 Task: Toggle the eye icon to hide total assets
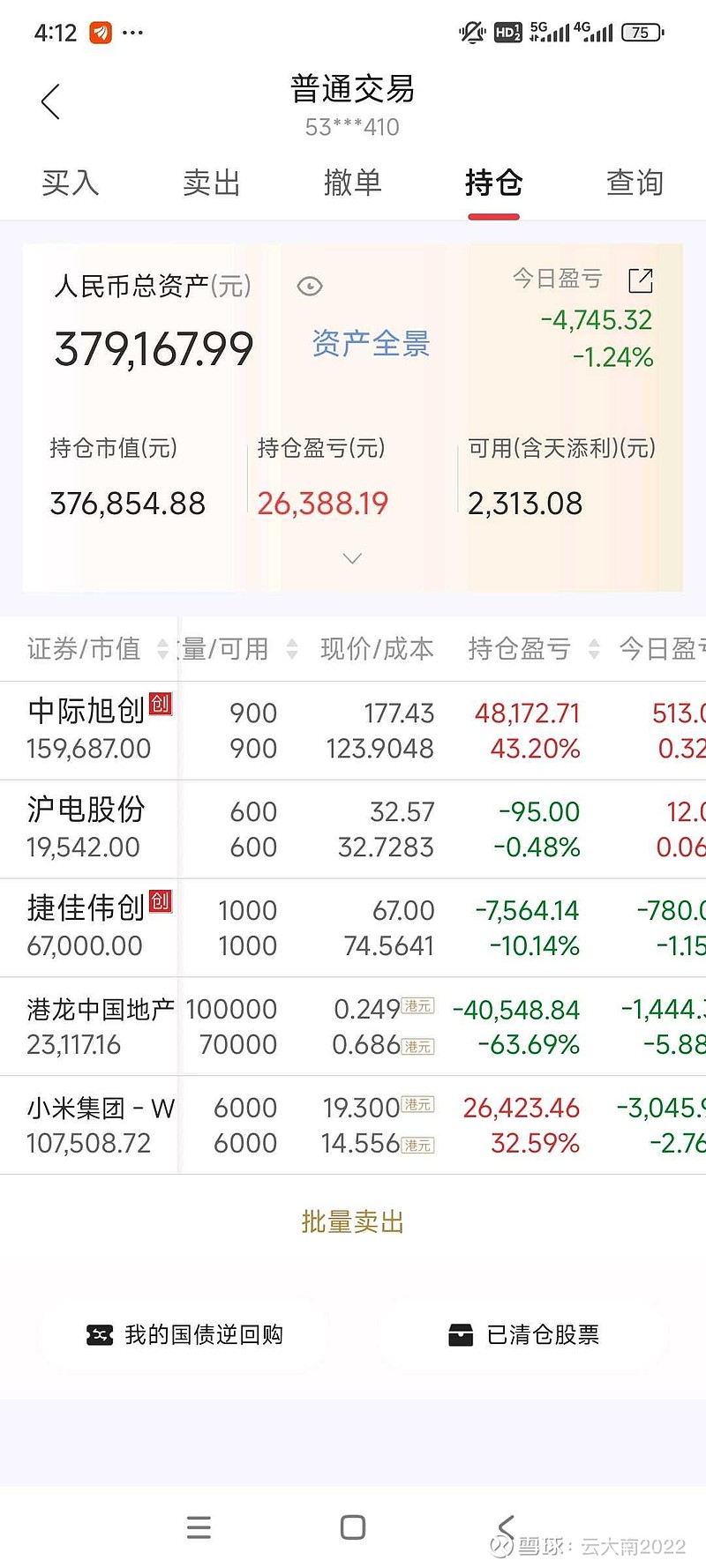coord(309,287)
